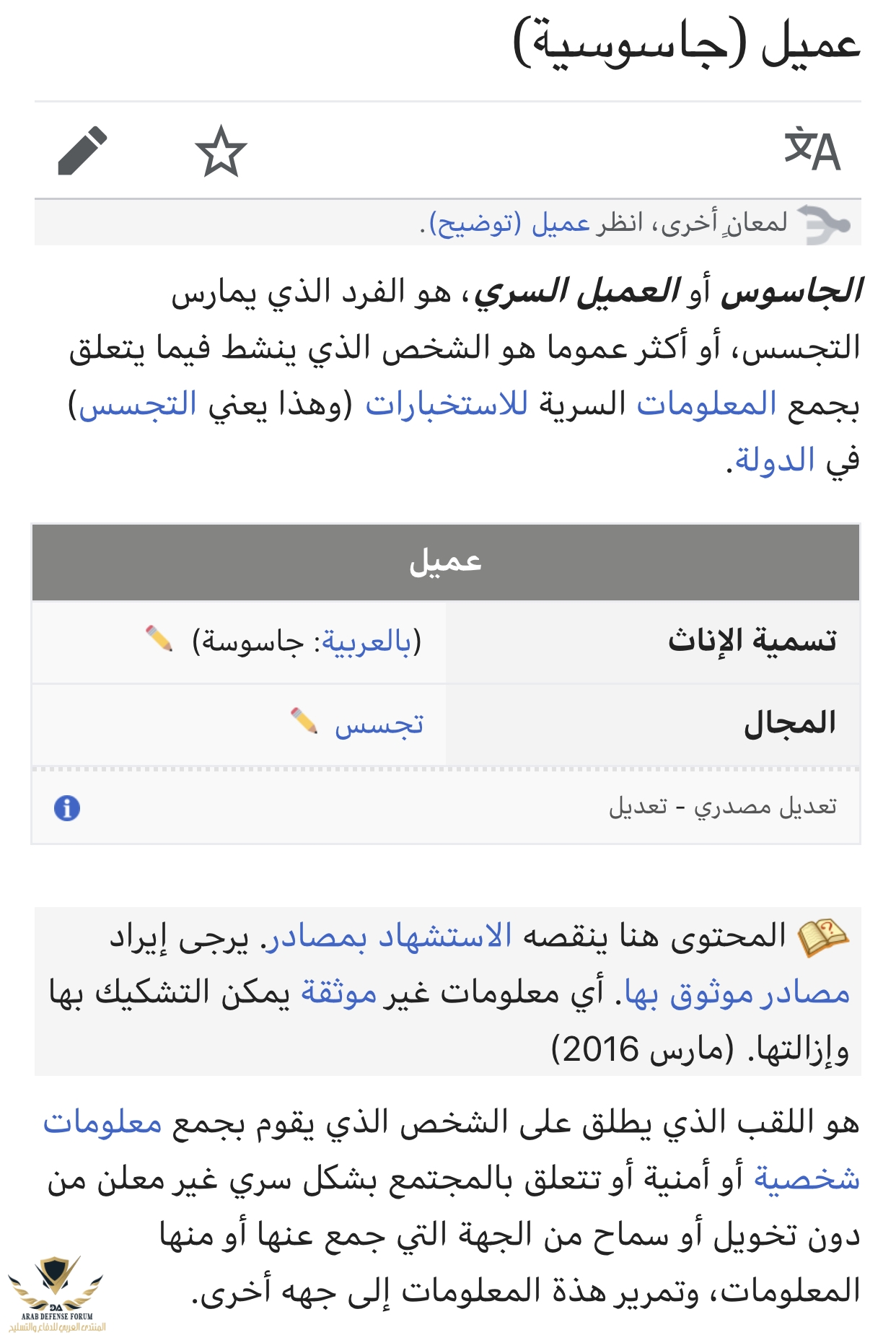Edit the article with the pencil icon
Viewport: 896px width, 1335px height.
(82, 151)
